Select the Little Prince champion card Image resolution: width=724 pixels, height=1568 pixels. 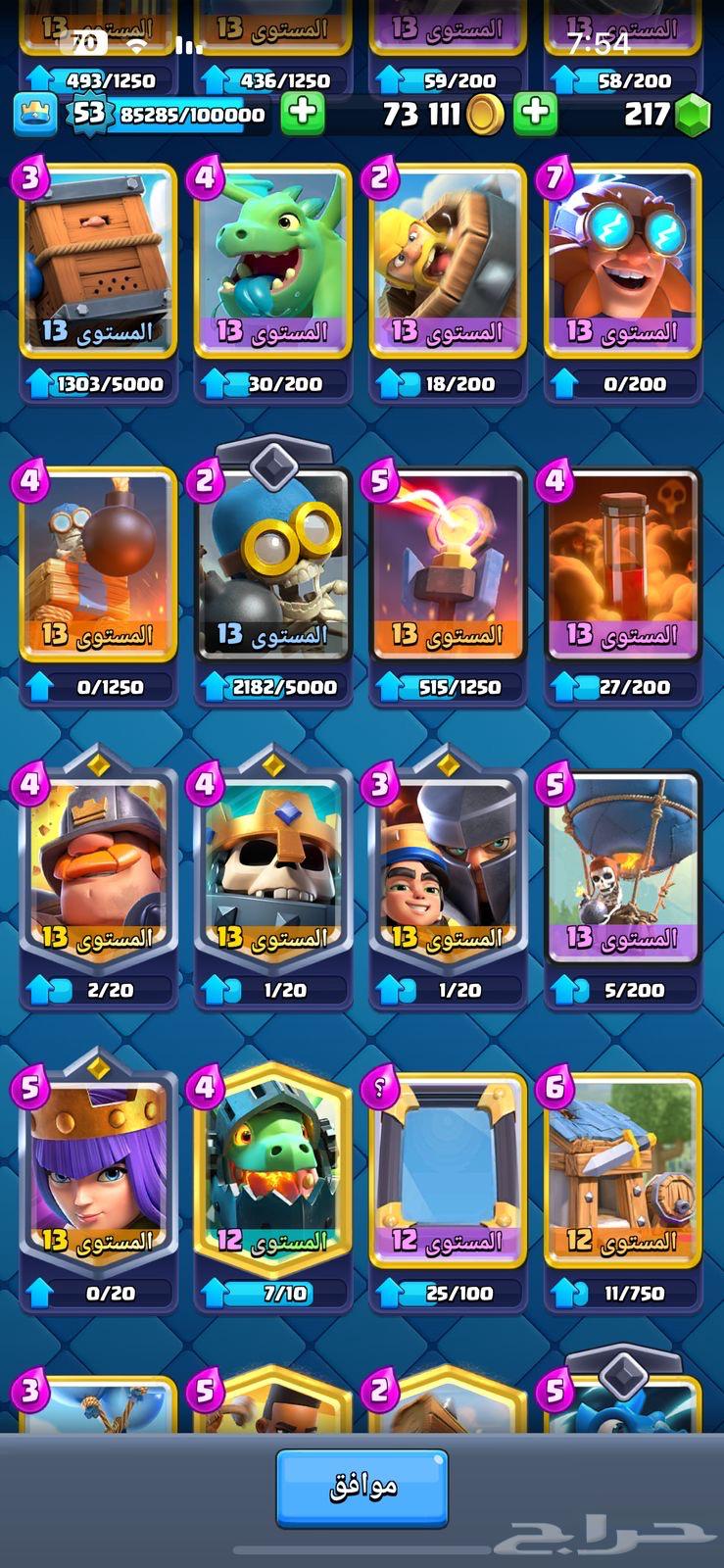point(447,869)
